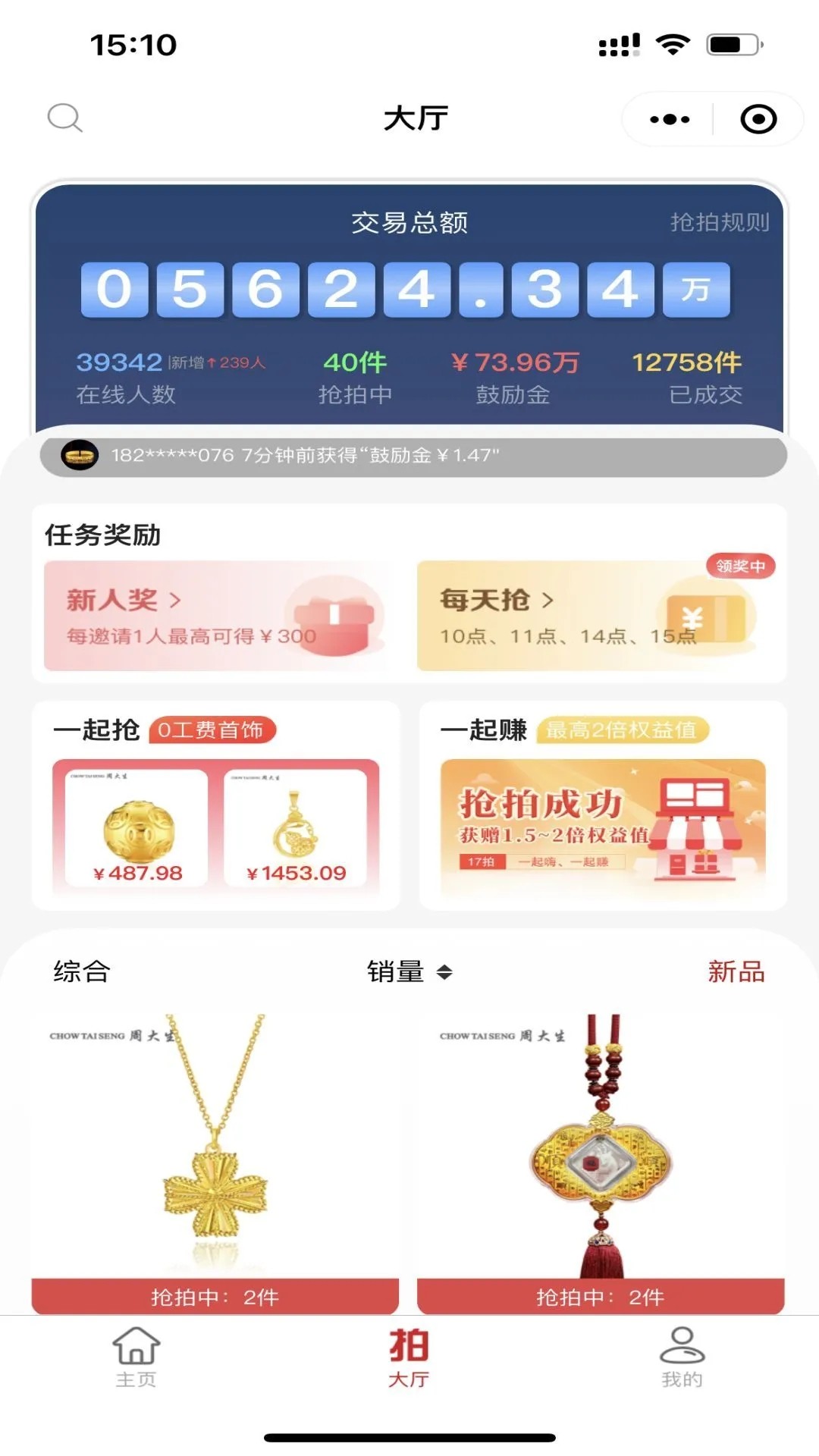
Task: Open the ¥1453.09 gold pendant item
Action: point(296,828)
